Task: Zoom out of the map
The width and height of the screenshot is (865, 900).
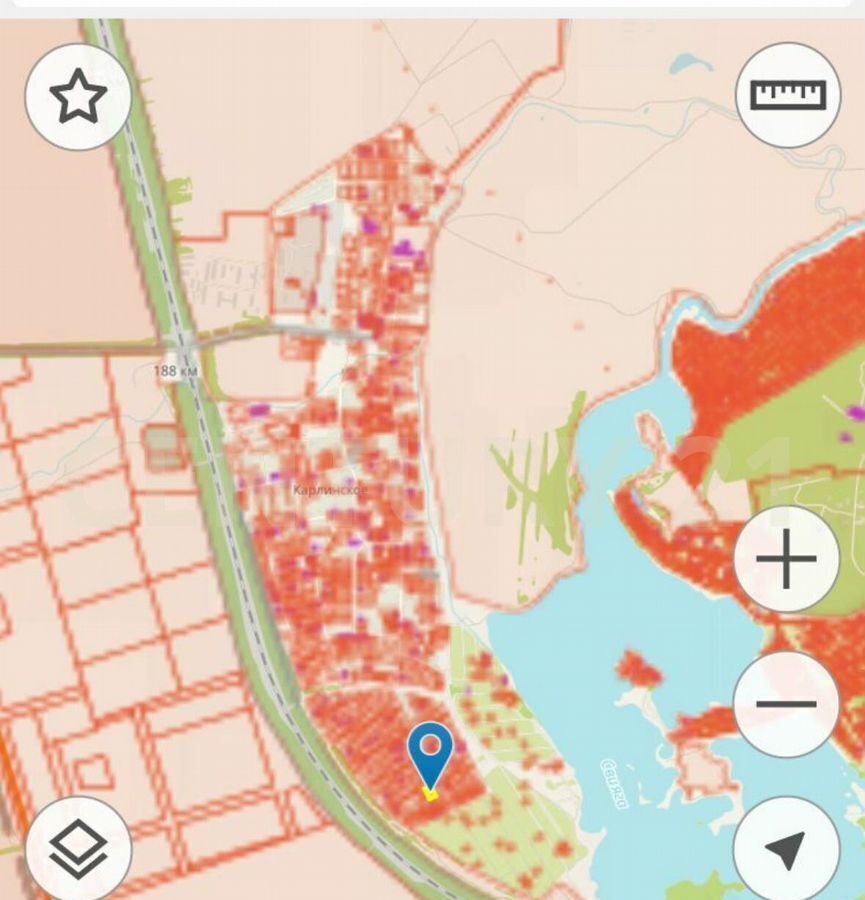Action: (786, 704)
